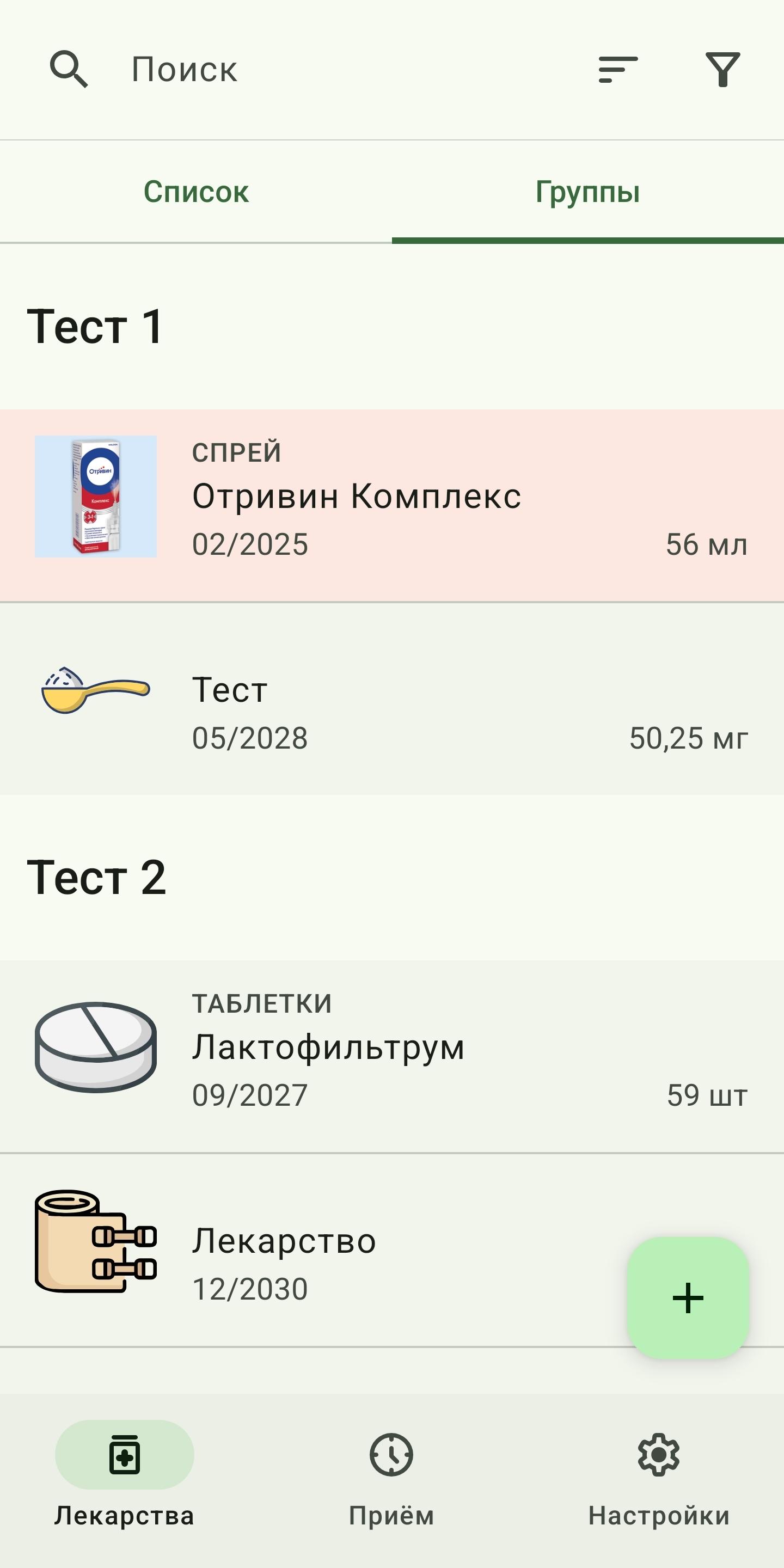The image size is (784, 1568).
Task: Add a new medicine with plus button
Action: pyautogui.click(x=688, y=1298)
